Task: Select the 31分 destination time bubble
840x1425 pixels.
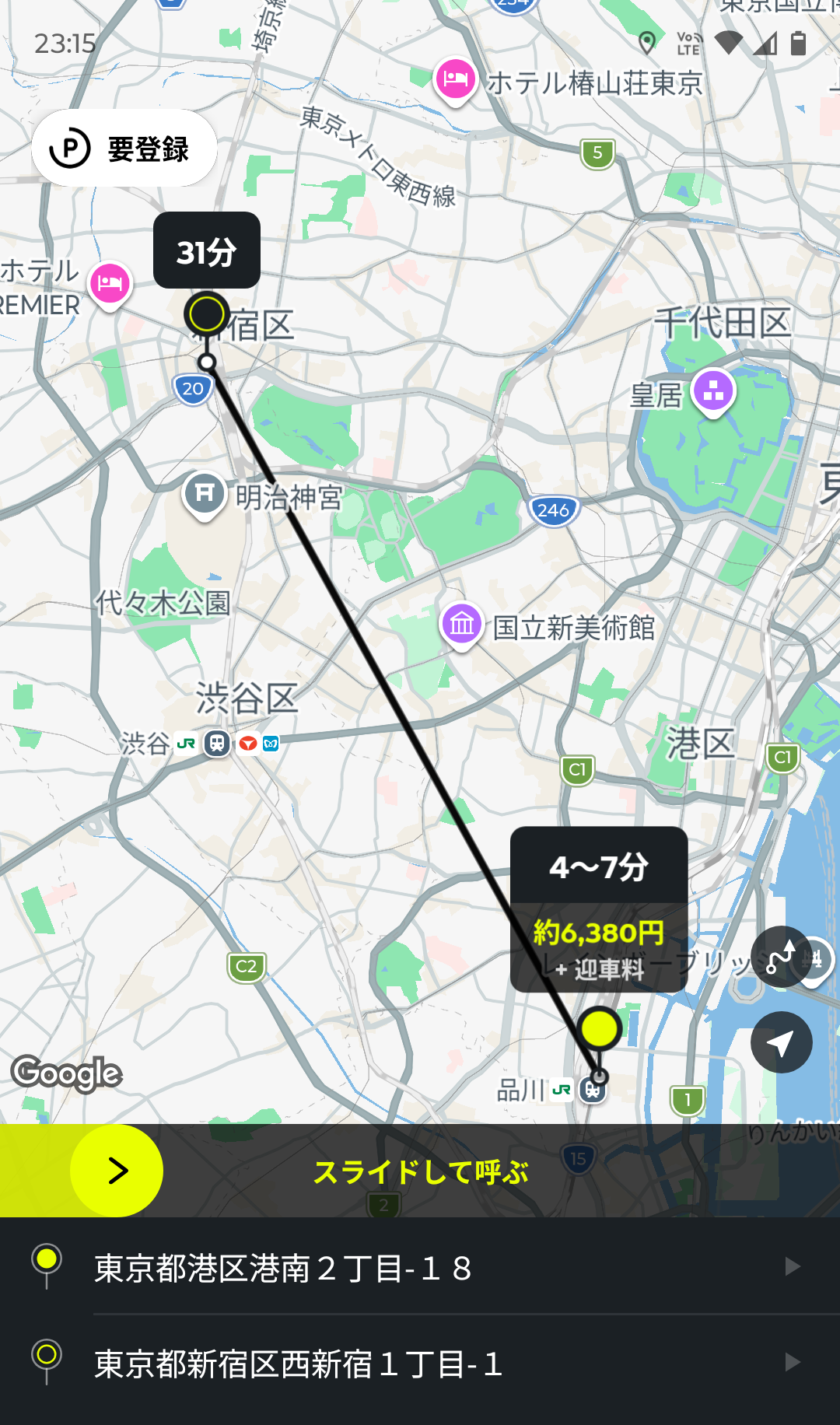Action: point(206,251)
